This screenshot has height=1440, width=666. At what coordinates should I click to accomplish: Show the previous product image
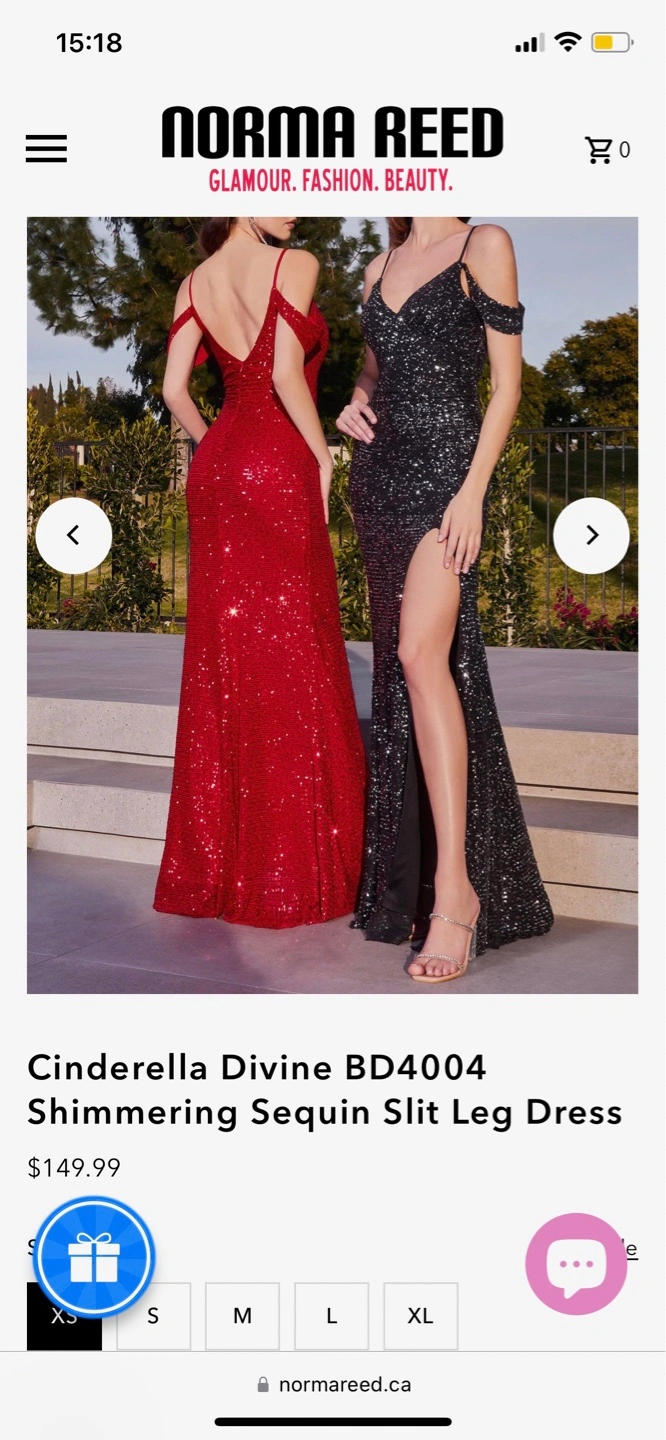(74, 535)
